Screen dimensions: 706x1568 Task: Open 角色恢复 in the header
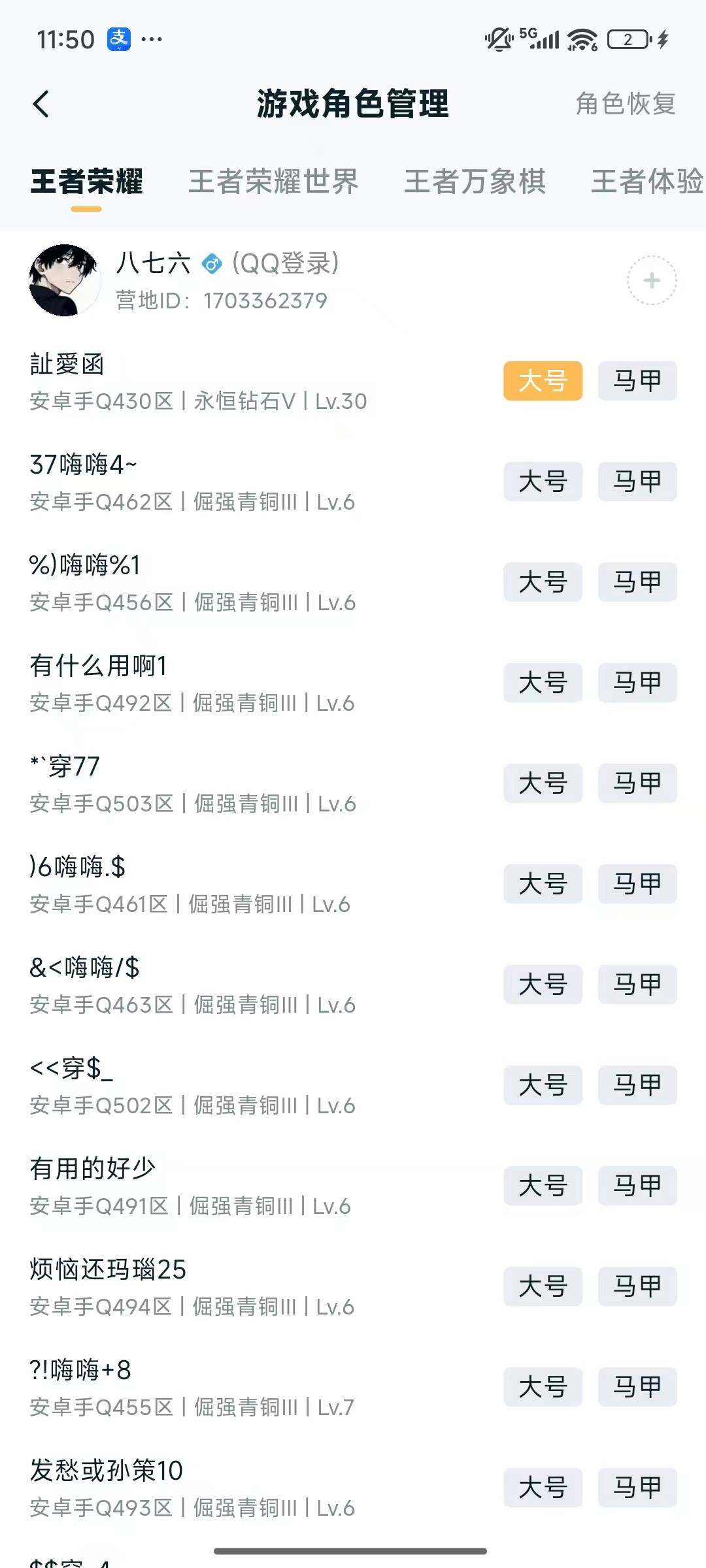coord(626,104)
